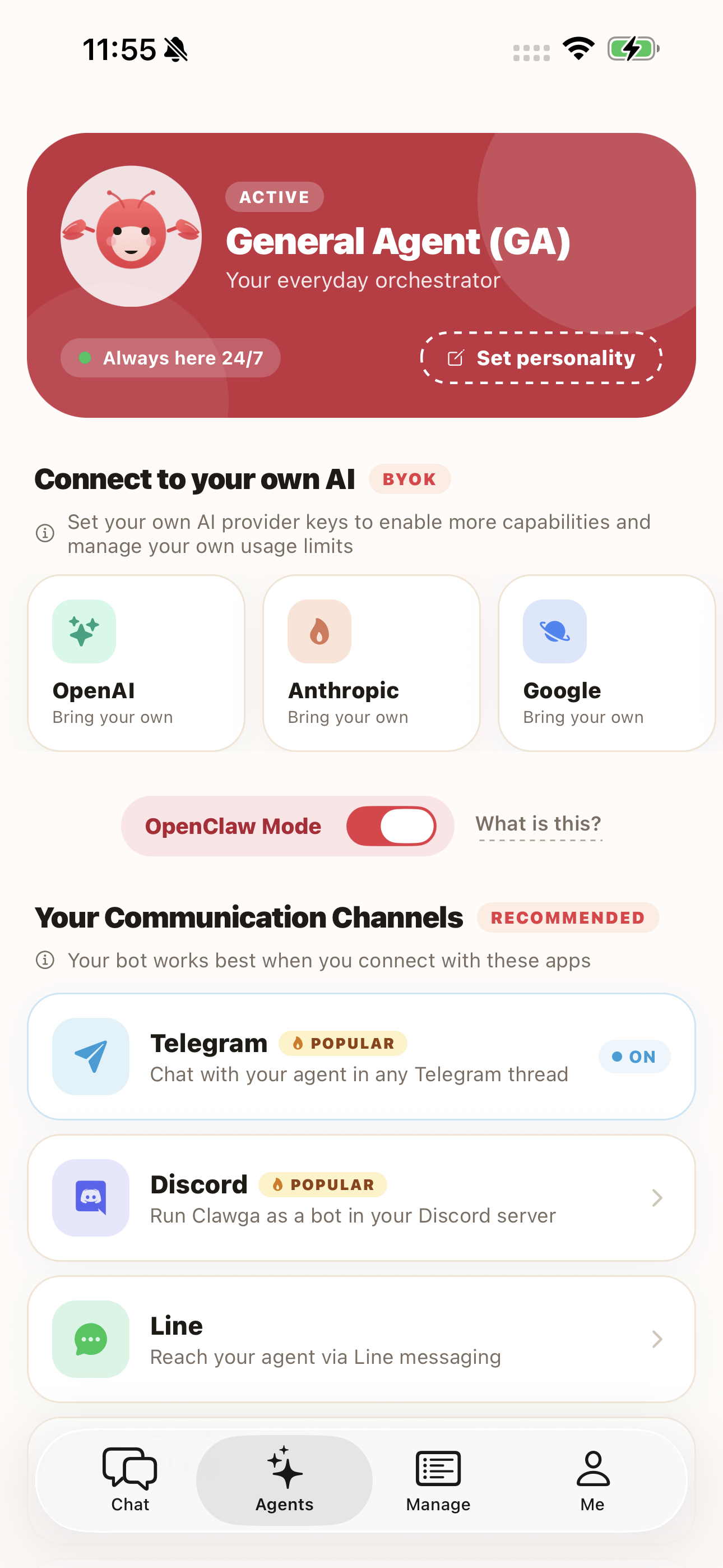The width and height of the screenshot is (723, 1568).
Task: Open the OpenAI provider card
Action: pos(136,663)
